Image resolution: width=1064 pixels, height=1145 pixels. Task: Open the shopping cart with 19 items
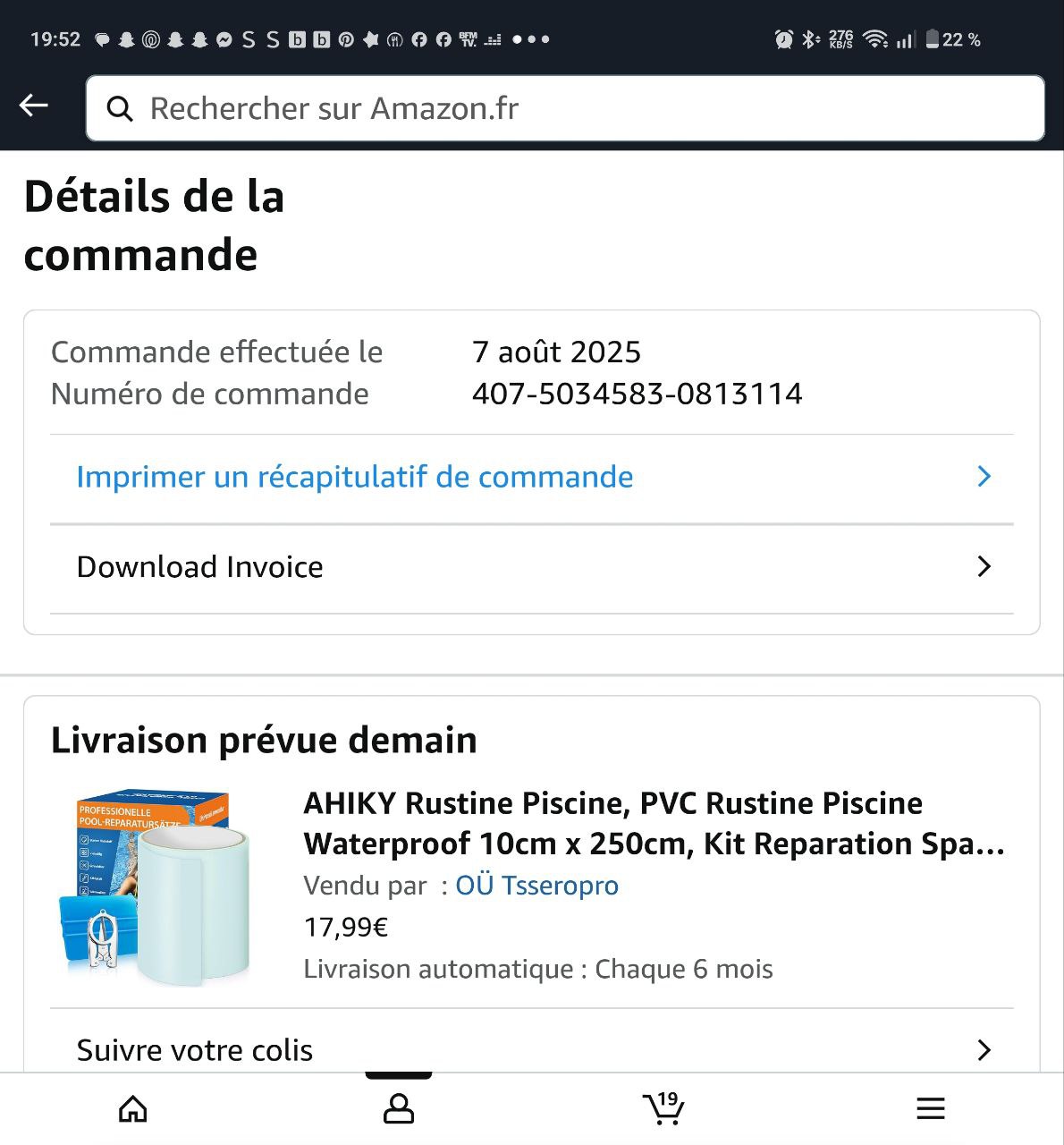tap(663, 1109)
